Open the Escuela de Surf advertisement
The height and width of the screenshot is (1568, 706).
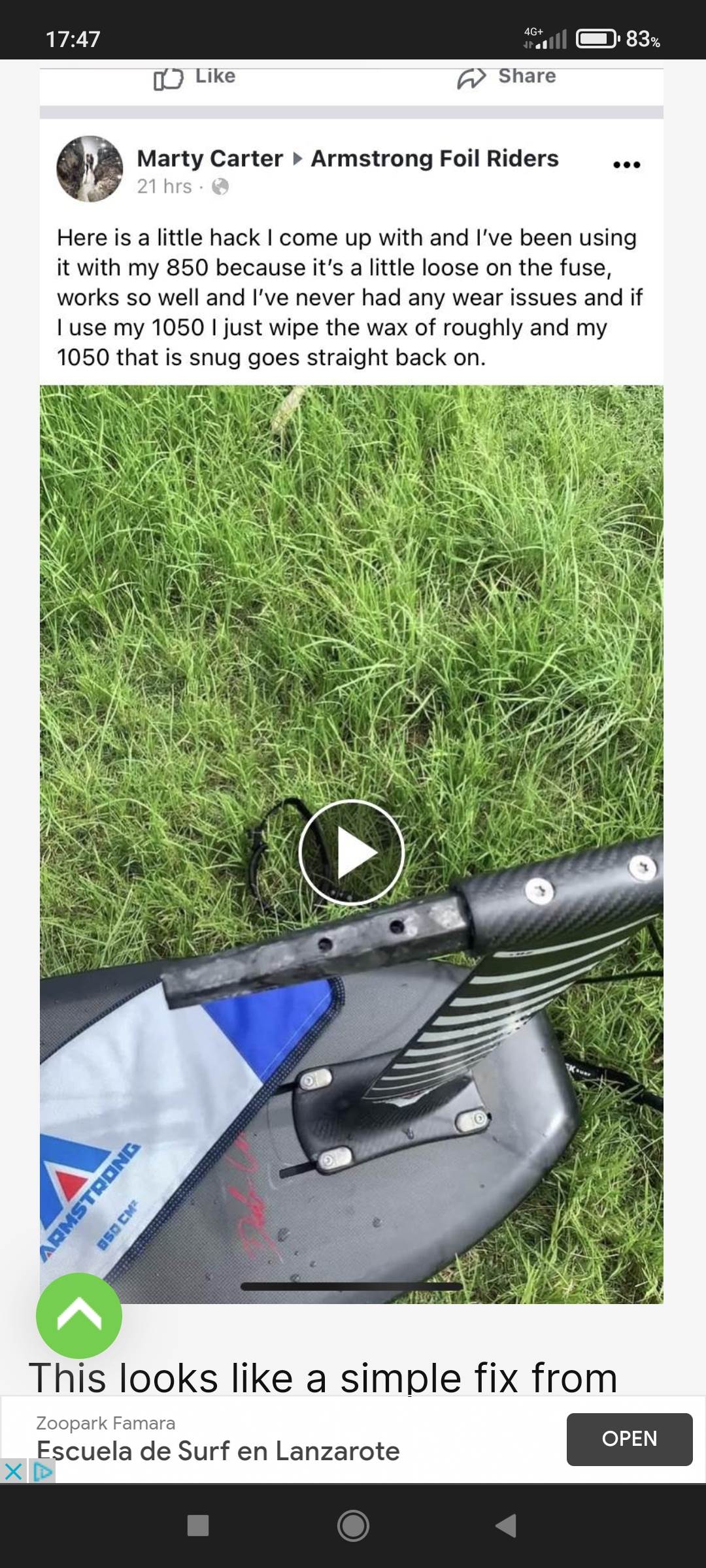point(629,1439)
